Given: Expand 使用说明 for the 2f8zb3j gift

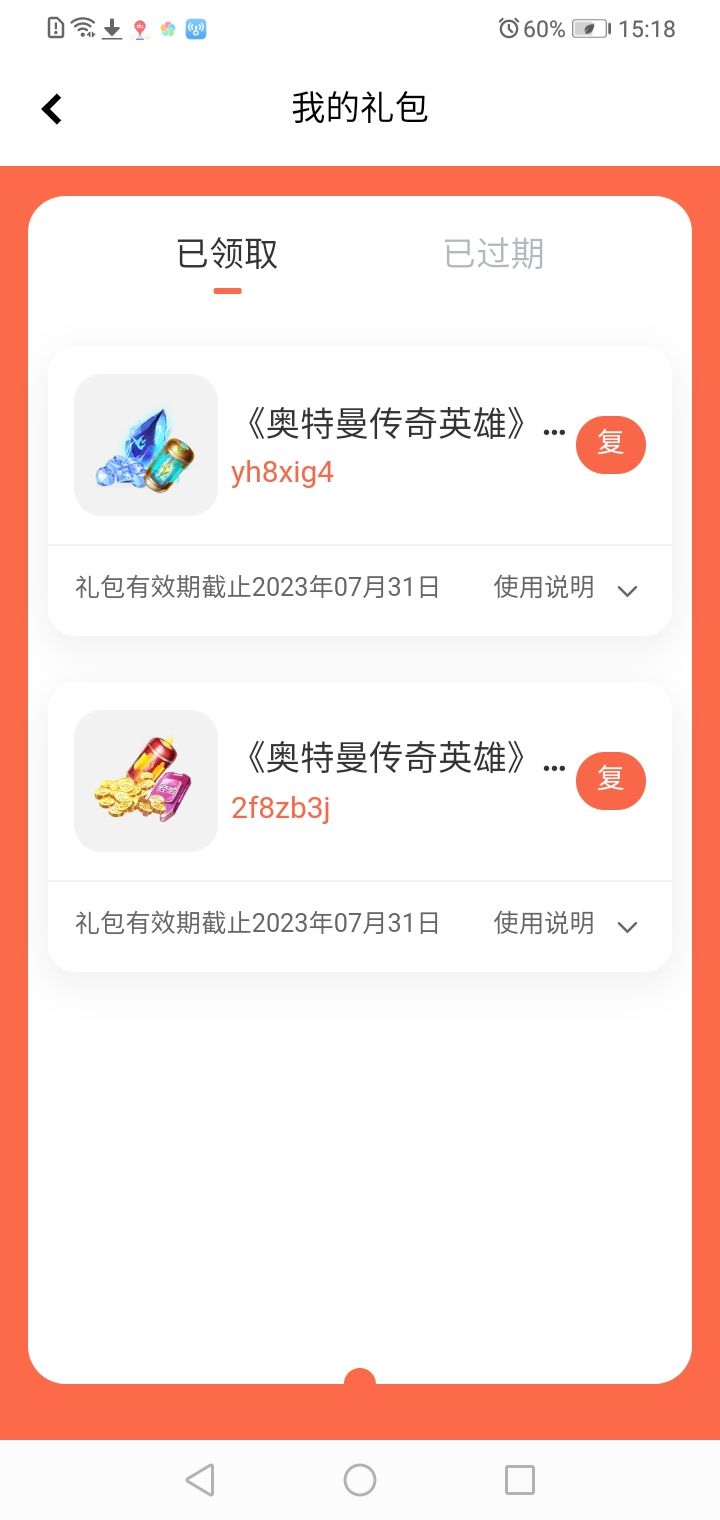Looking at the screenshot, I should [566, 924].
